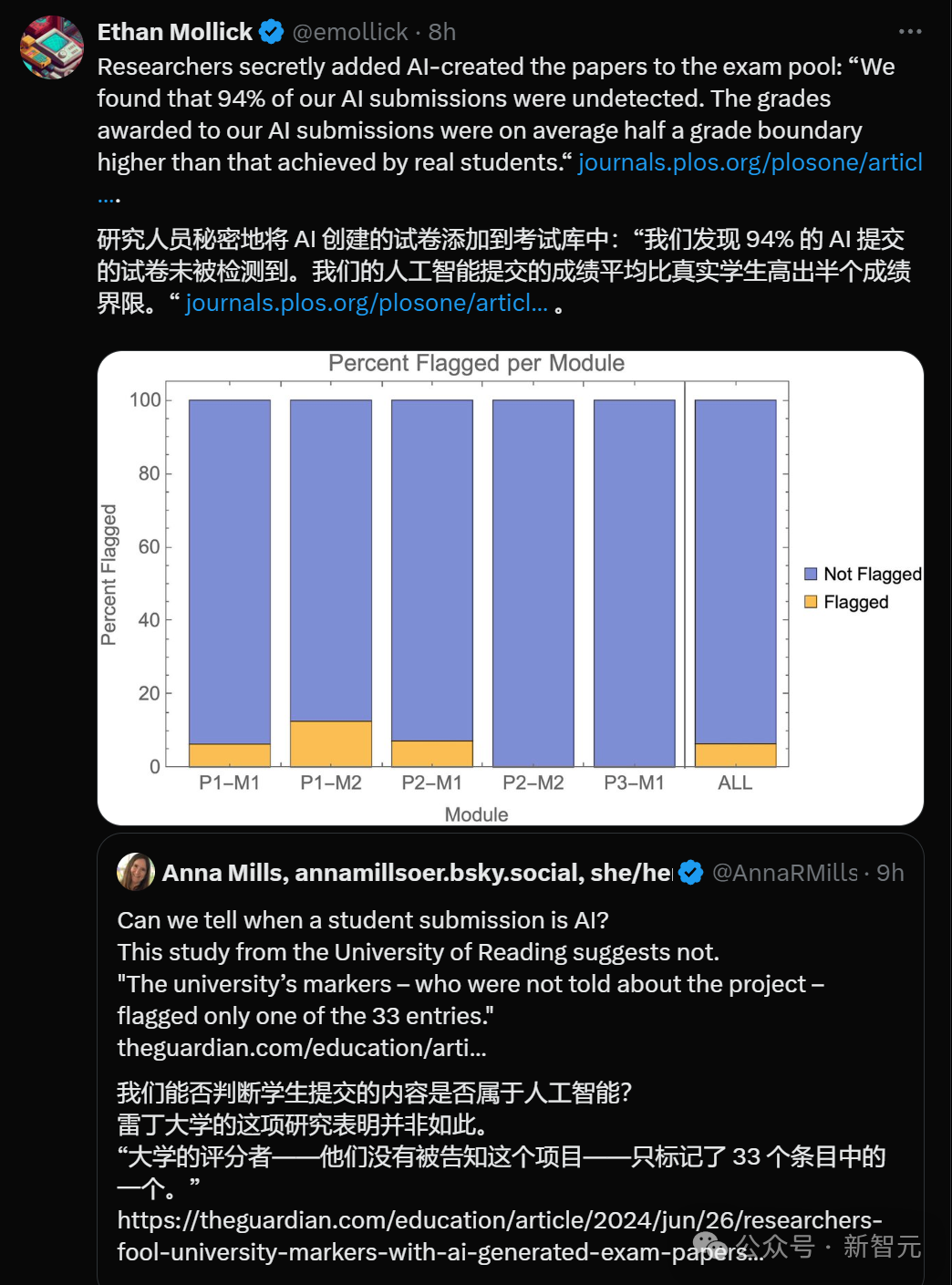Enlarge the Percent Flagged per Module chart image
This screenshot has height=1285, width=952.
pyautogui.click(x=510, y=588)
